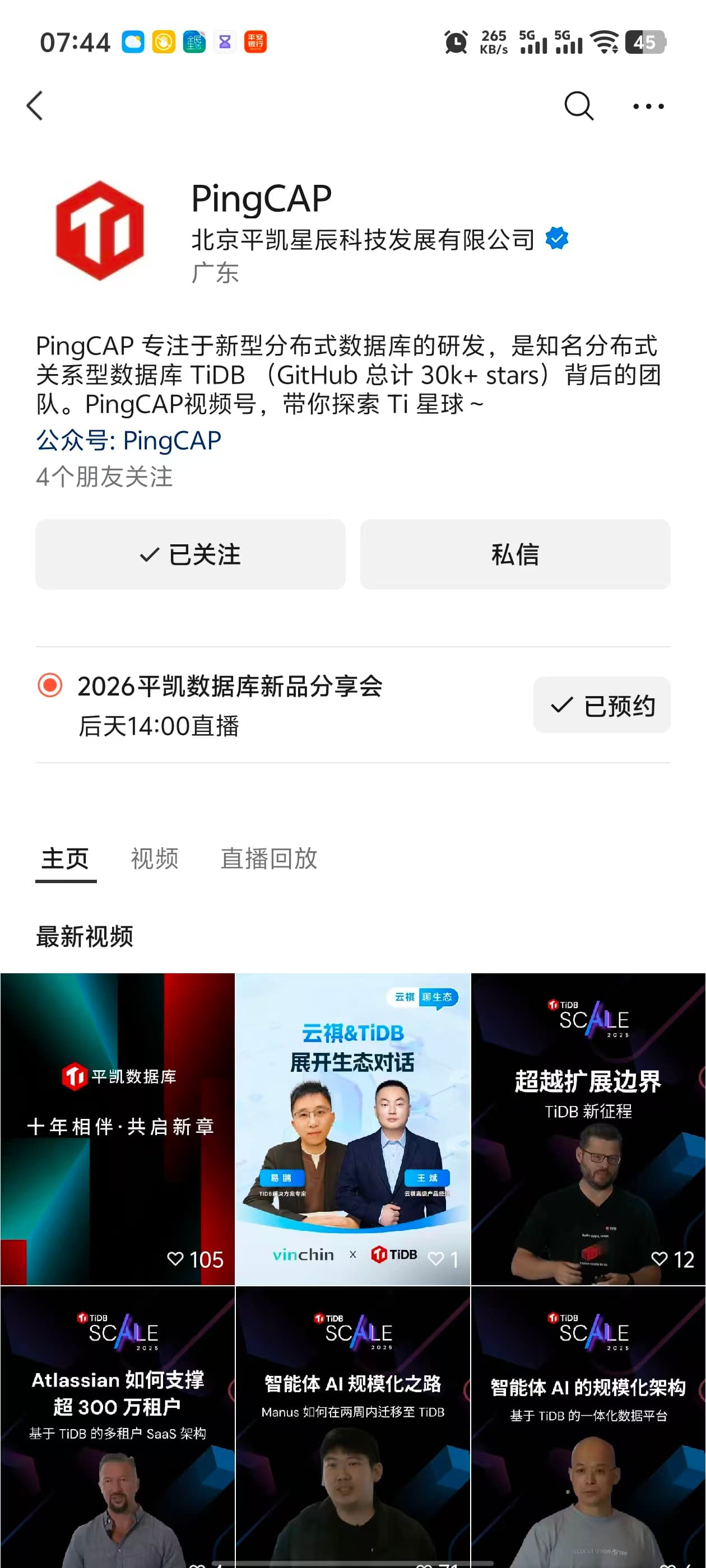Open the 云祺&TiDB 展开生态对话 video
The image size is (706, 1568).
[x=352, y=1128]
